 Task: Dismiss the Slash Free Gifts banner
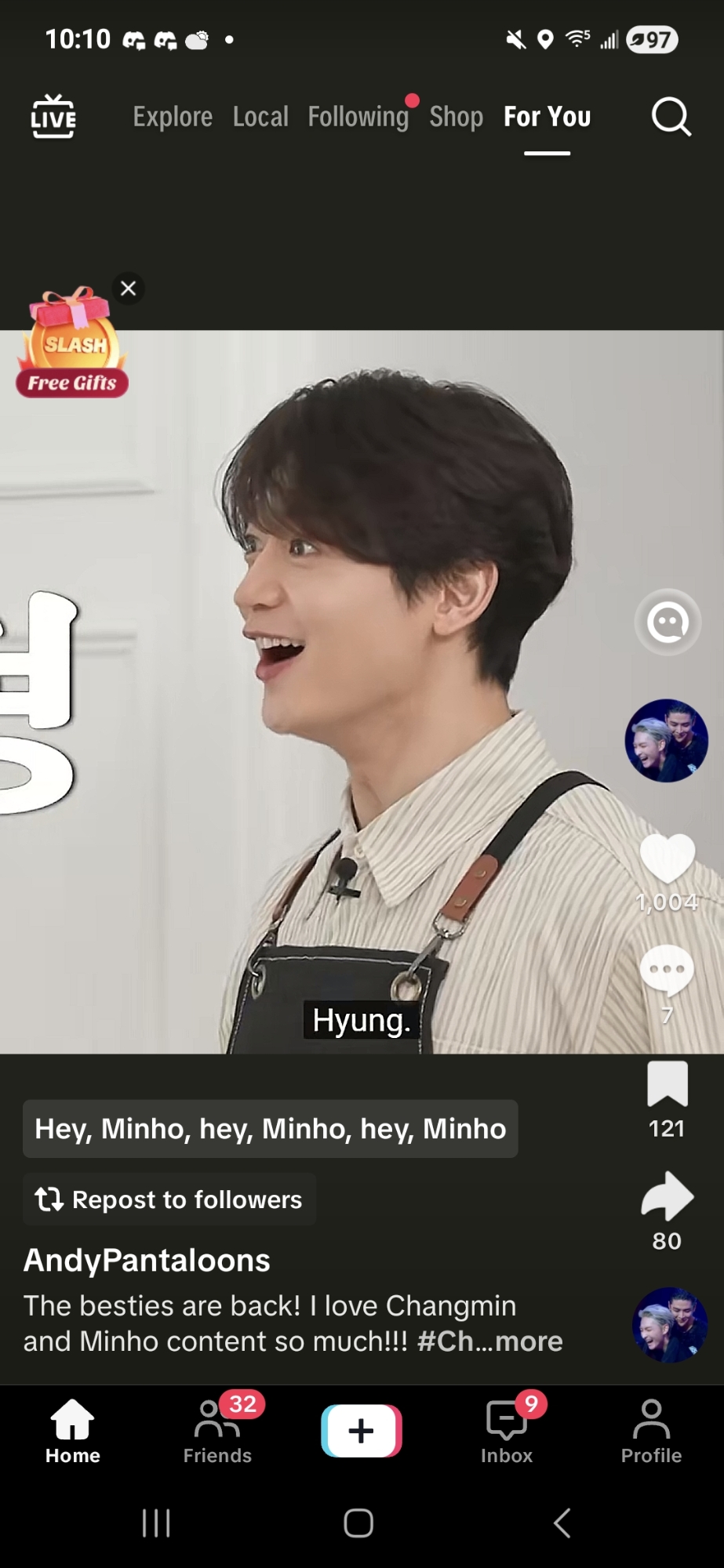point(129,289)
